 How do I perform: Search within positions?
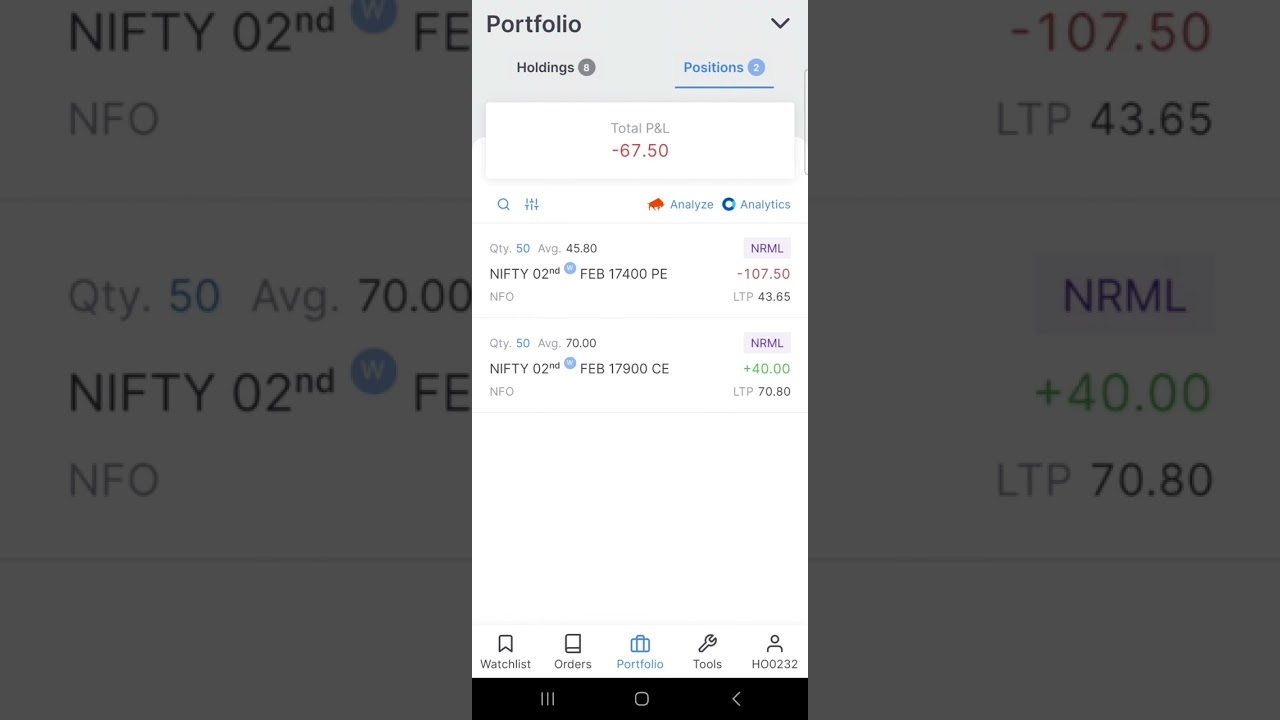504,205
